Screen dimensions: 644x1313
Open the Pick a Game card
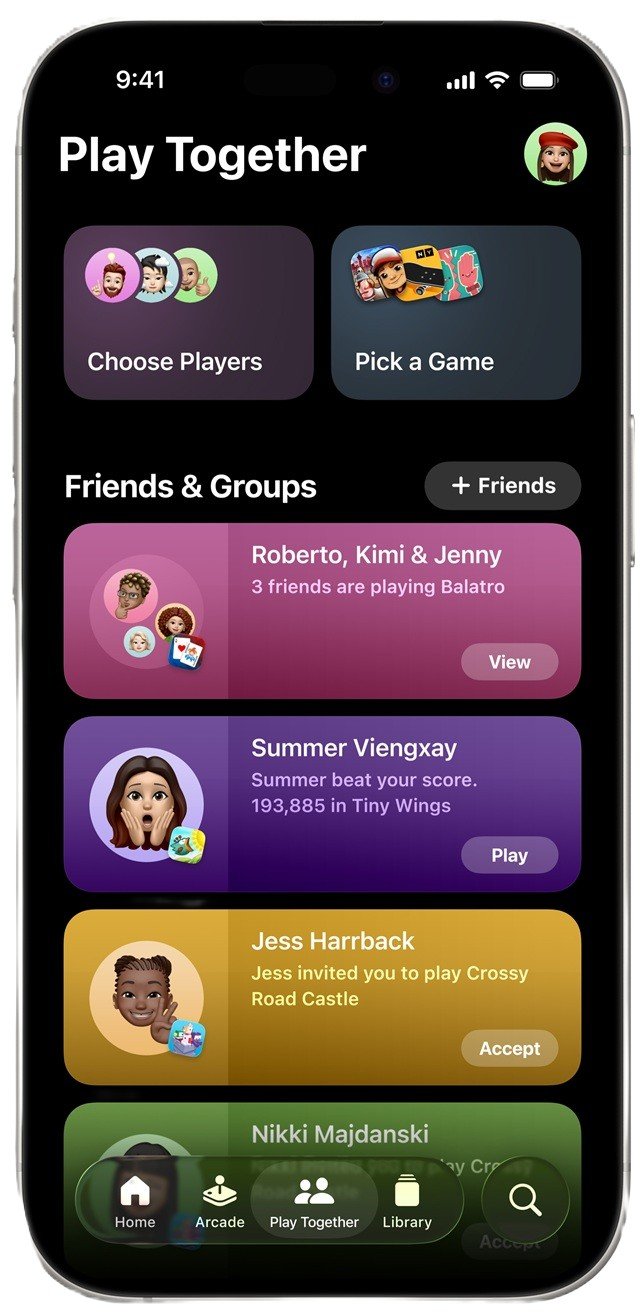(x=455, y=313)
